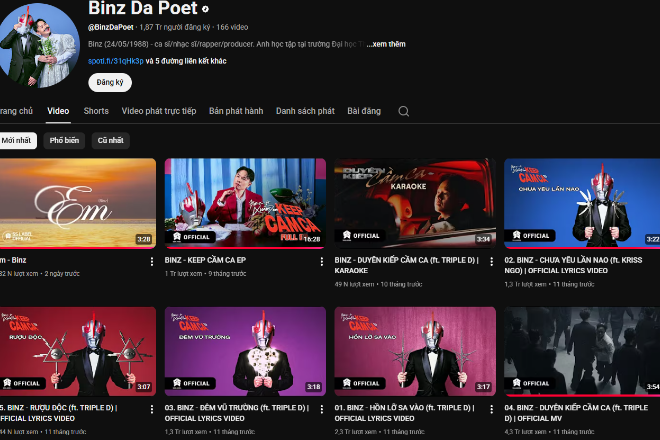Image resolution: width=660 pixels, height=440 pixels.
Task: Sort videos by Cũ nhất
Action: [110, 141]
